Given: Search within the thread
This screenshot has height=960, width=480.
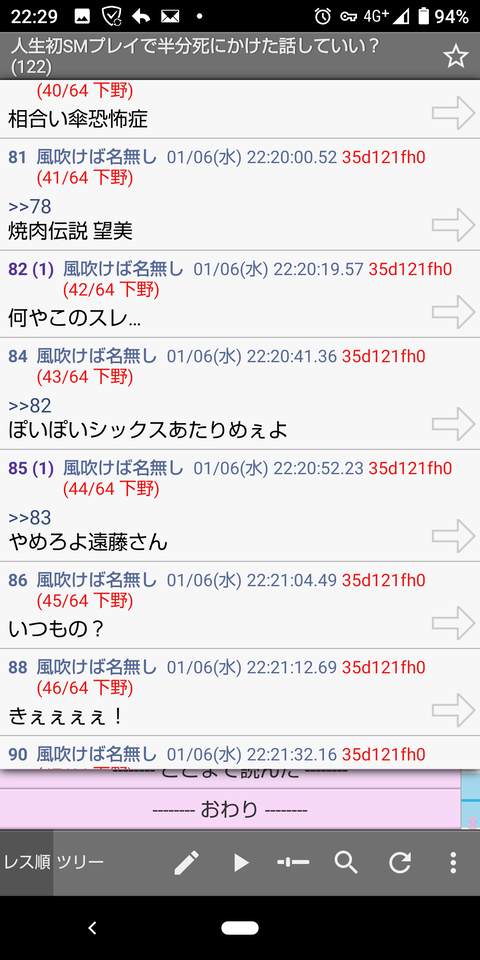Looking at the screenshot, I should click(x=346, y=863).
